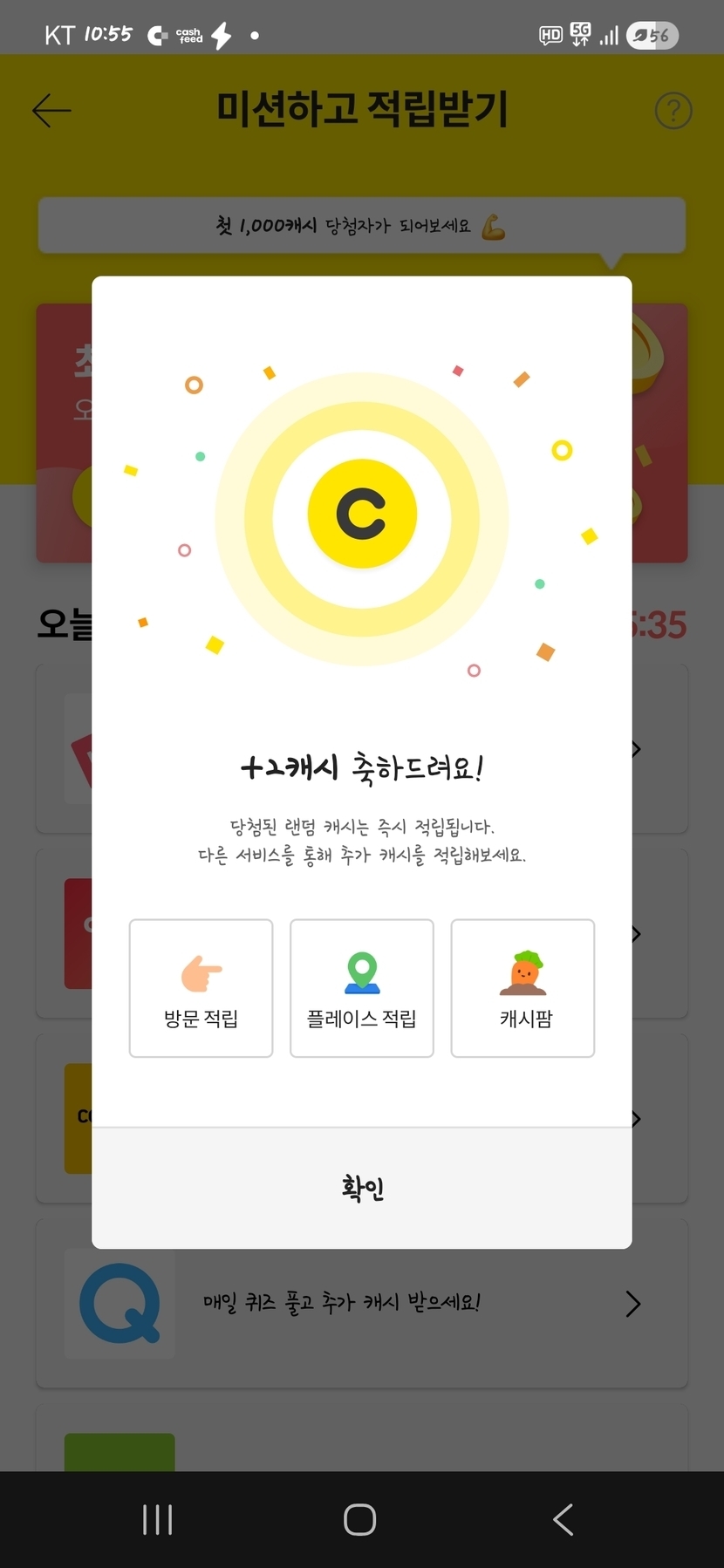This screenshot has width=724, height=1568.
Task: Select the 플레이스 적립 option
Action: pyautogui.click(x=362, y=988)
